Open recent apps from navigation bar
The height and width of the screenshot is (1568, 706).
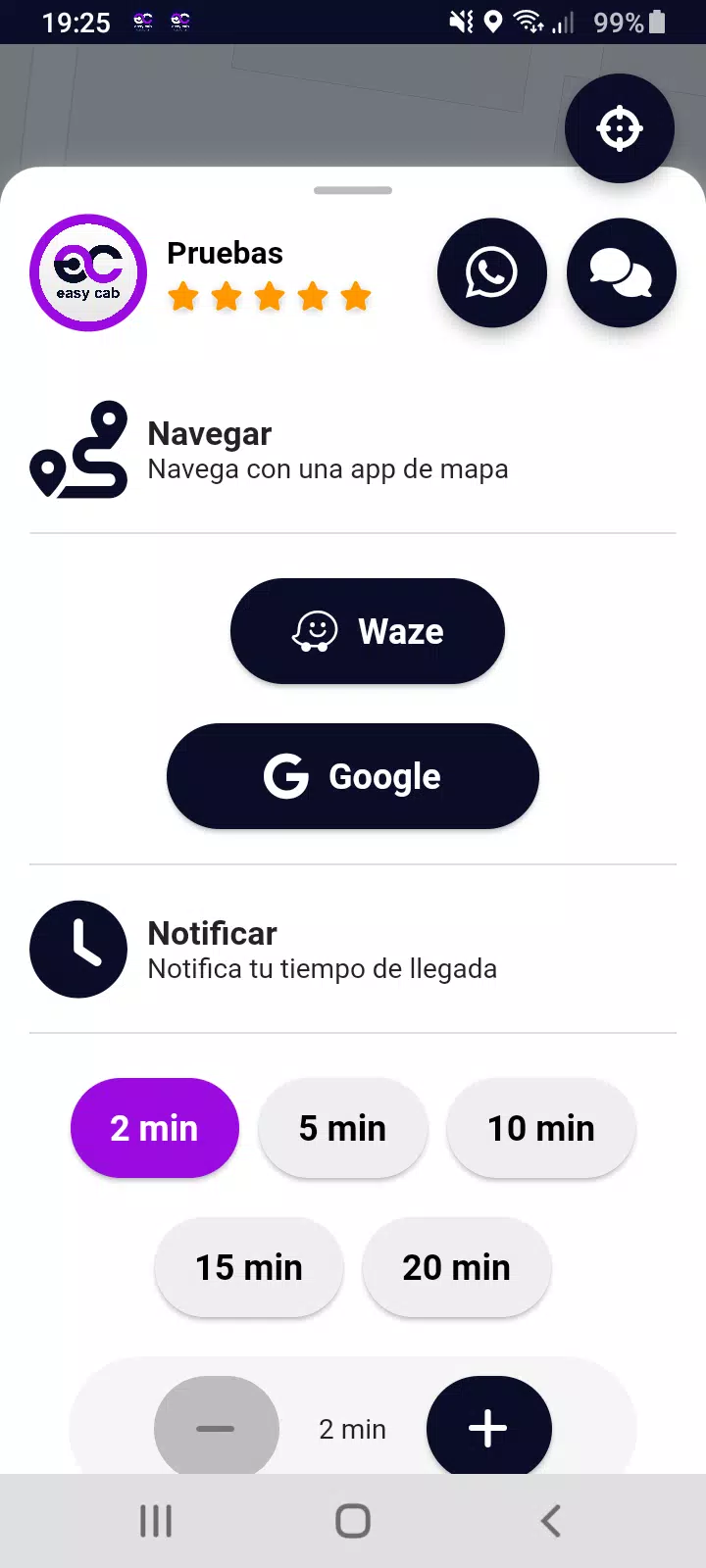(156, 1521)
